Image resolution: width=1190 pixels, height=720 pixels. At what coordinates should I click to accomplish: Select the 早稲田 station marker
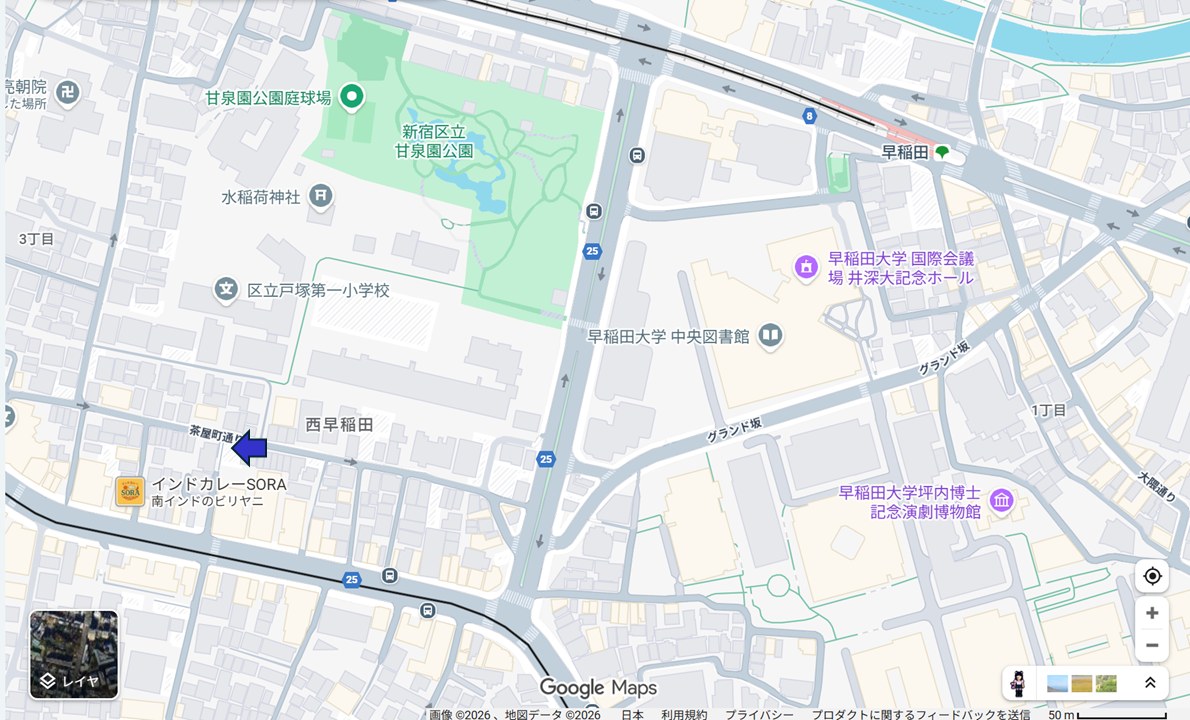[x=942, y=152]
